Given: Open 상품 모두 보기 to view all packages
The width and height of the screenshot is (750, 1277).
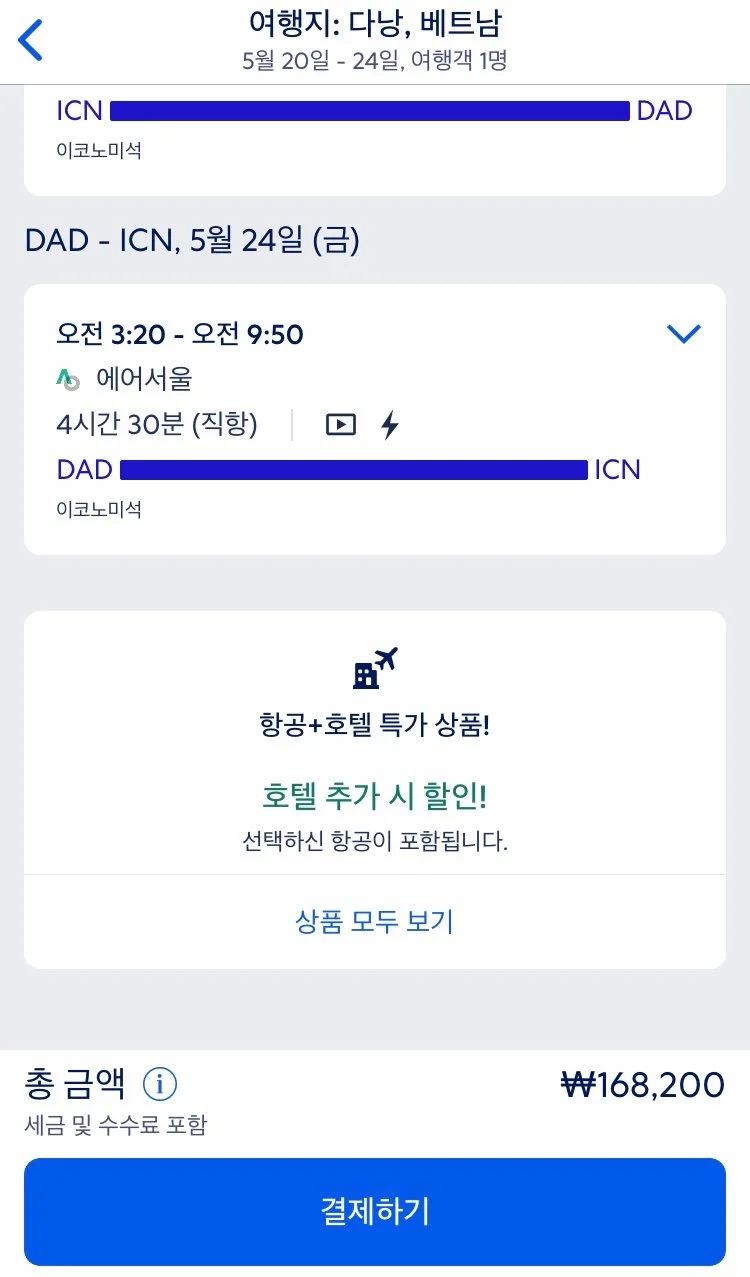Looking at the screenshot, I should (374, 921).
